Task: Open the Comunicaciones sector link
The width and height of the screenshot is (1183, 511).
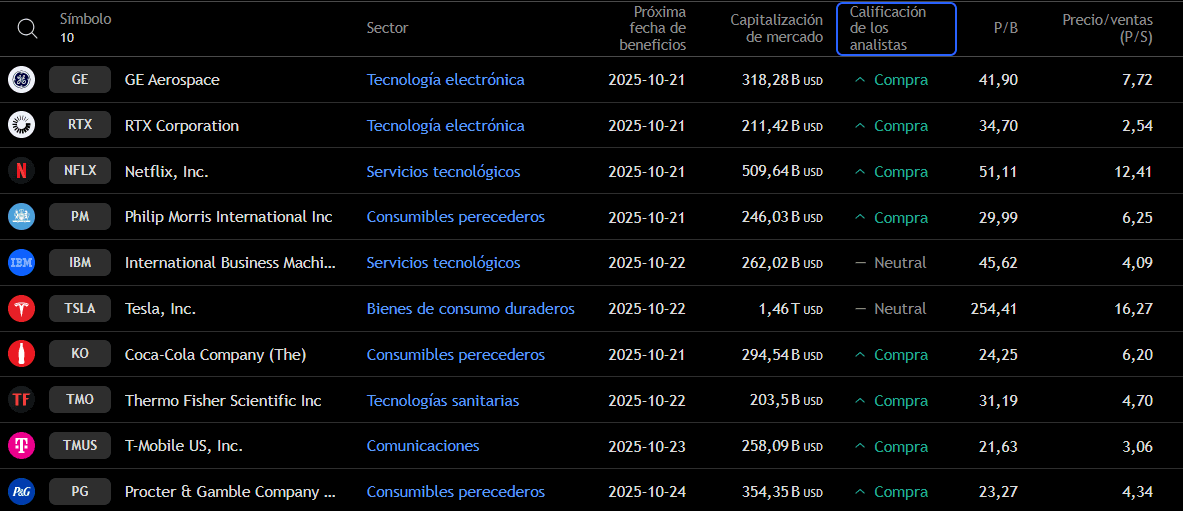Action: [x=423, y=446]
